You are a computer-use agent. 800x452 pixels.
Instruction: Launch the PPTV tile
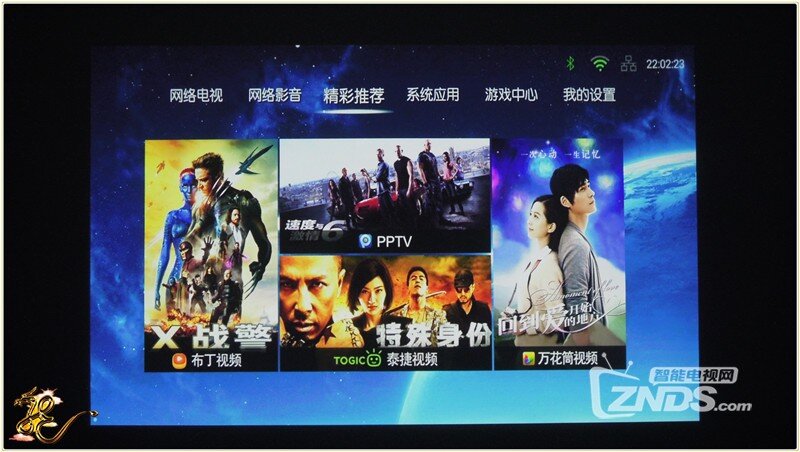385,196
